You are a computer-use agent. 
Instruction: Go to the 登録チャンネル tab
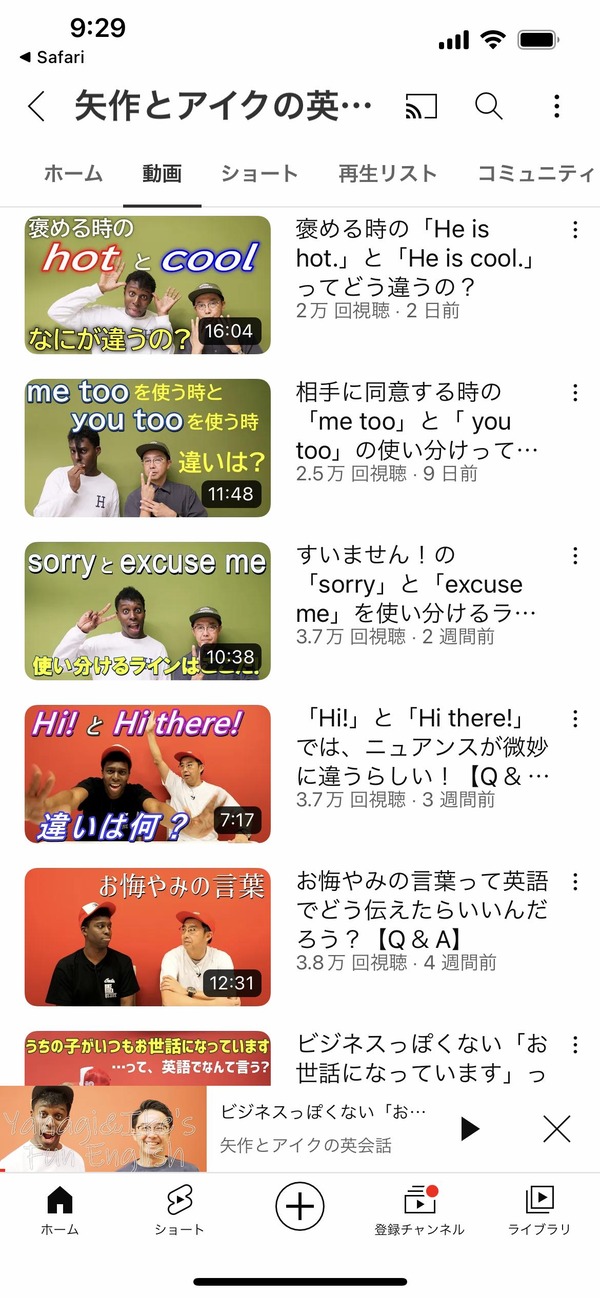click(419, 1211)
